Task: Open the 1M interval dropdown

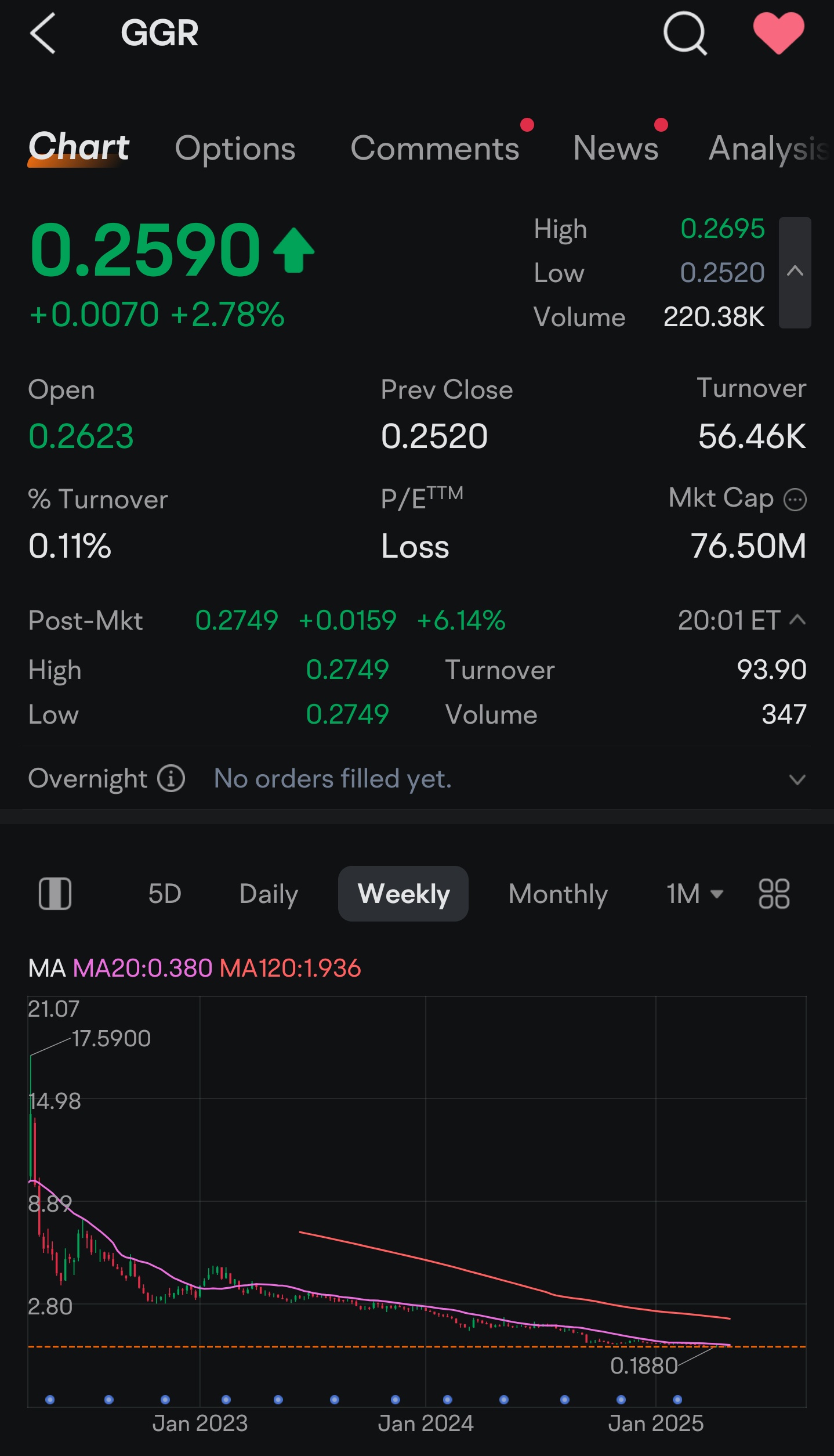Action: (694, 894)
